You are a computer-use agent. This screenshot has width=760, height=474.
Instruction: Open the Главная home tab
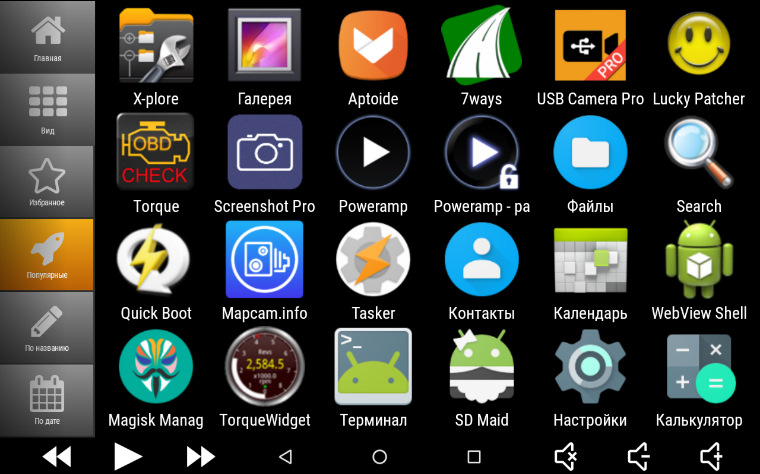click(x=47, y=35)
